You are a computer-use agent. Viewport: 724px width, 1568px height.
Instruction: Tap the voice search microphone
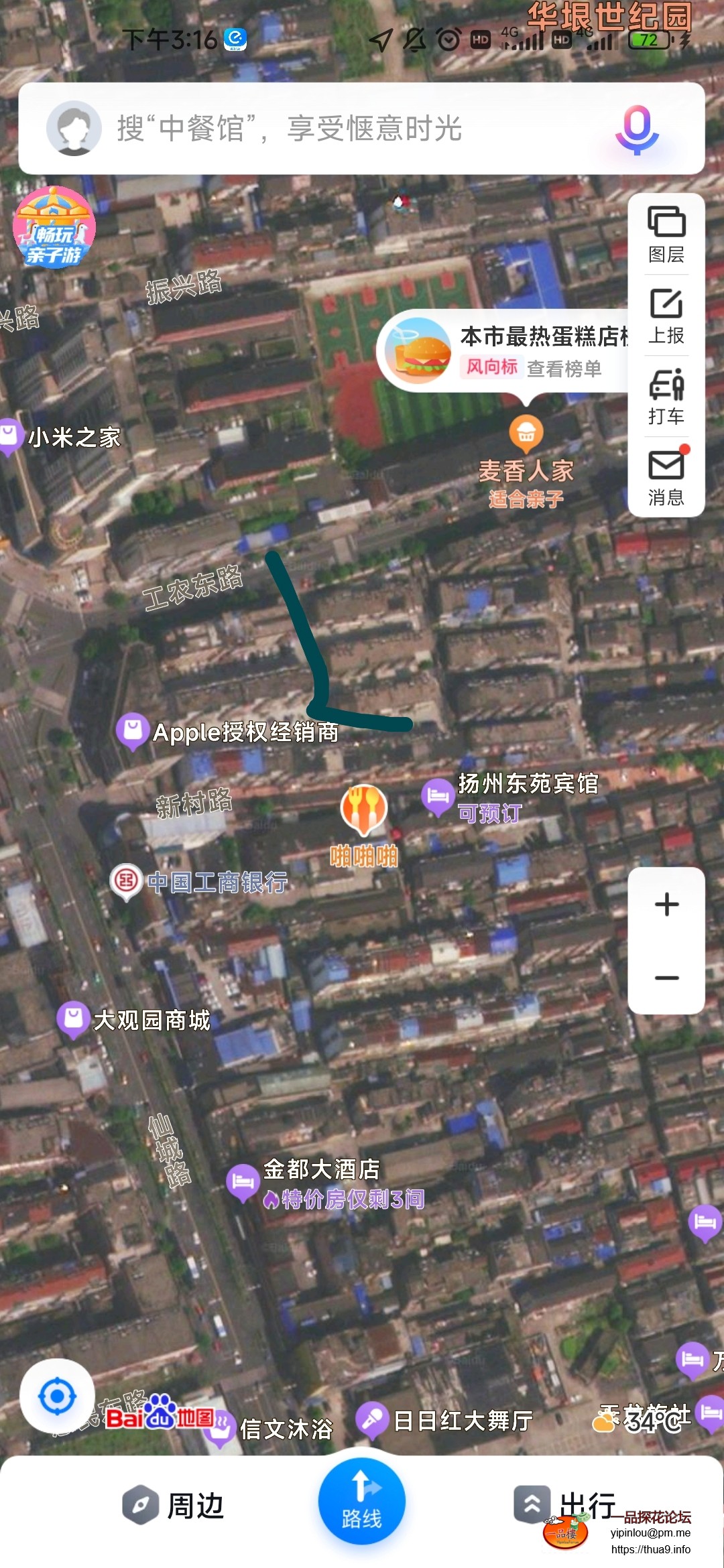[637, 131]
